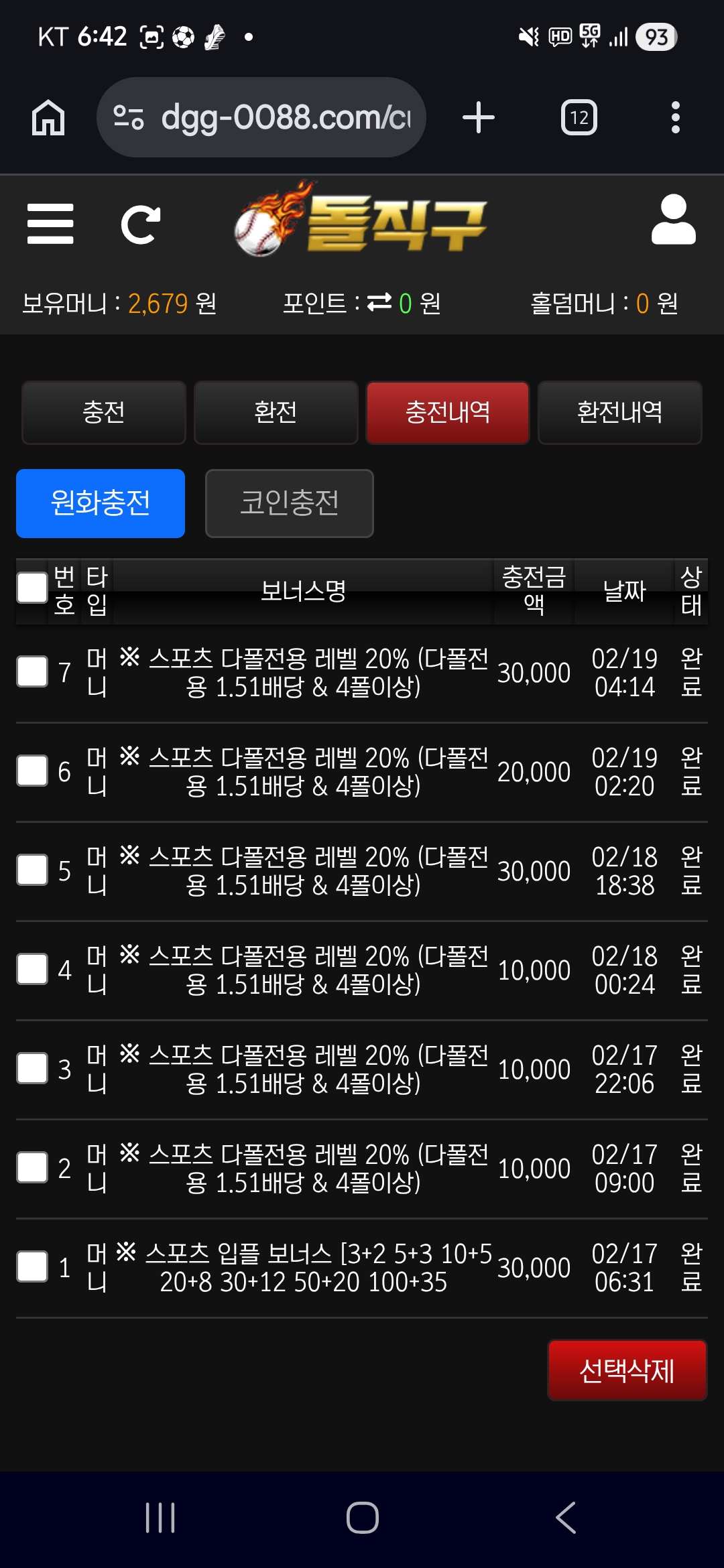Tap the system back navigation button
Image resolution: width=724 pixels, height=1568 pixels.
click(x=566, y=1518)
